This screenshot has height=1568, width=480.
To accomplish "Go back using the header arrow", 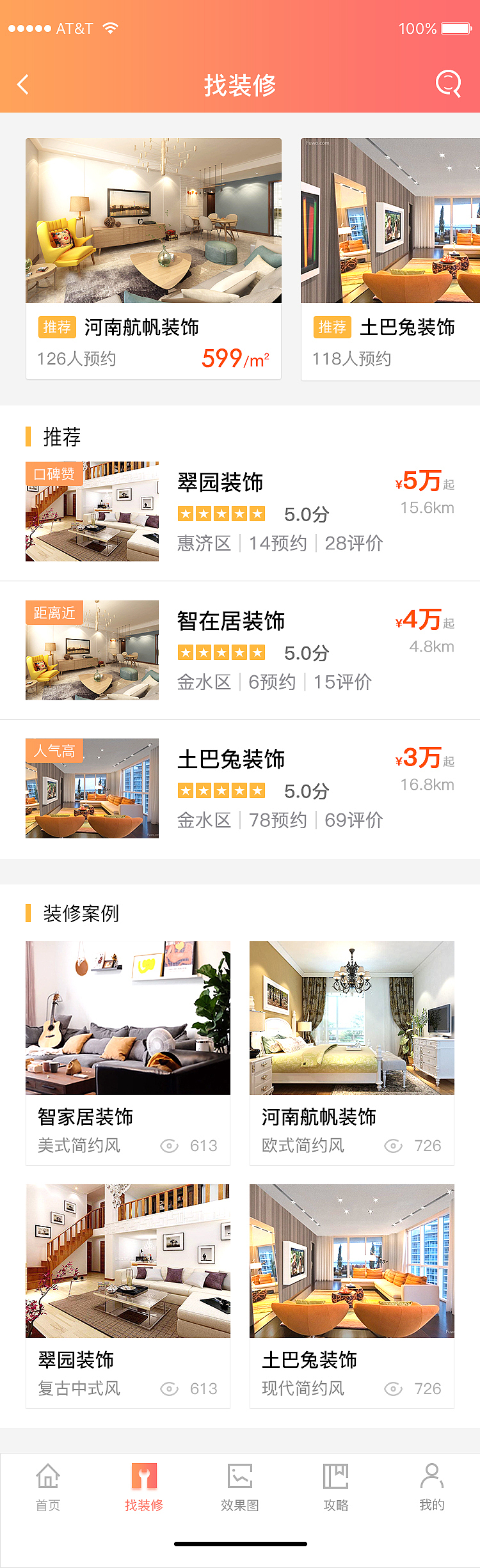I will (x=23, y=84).
